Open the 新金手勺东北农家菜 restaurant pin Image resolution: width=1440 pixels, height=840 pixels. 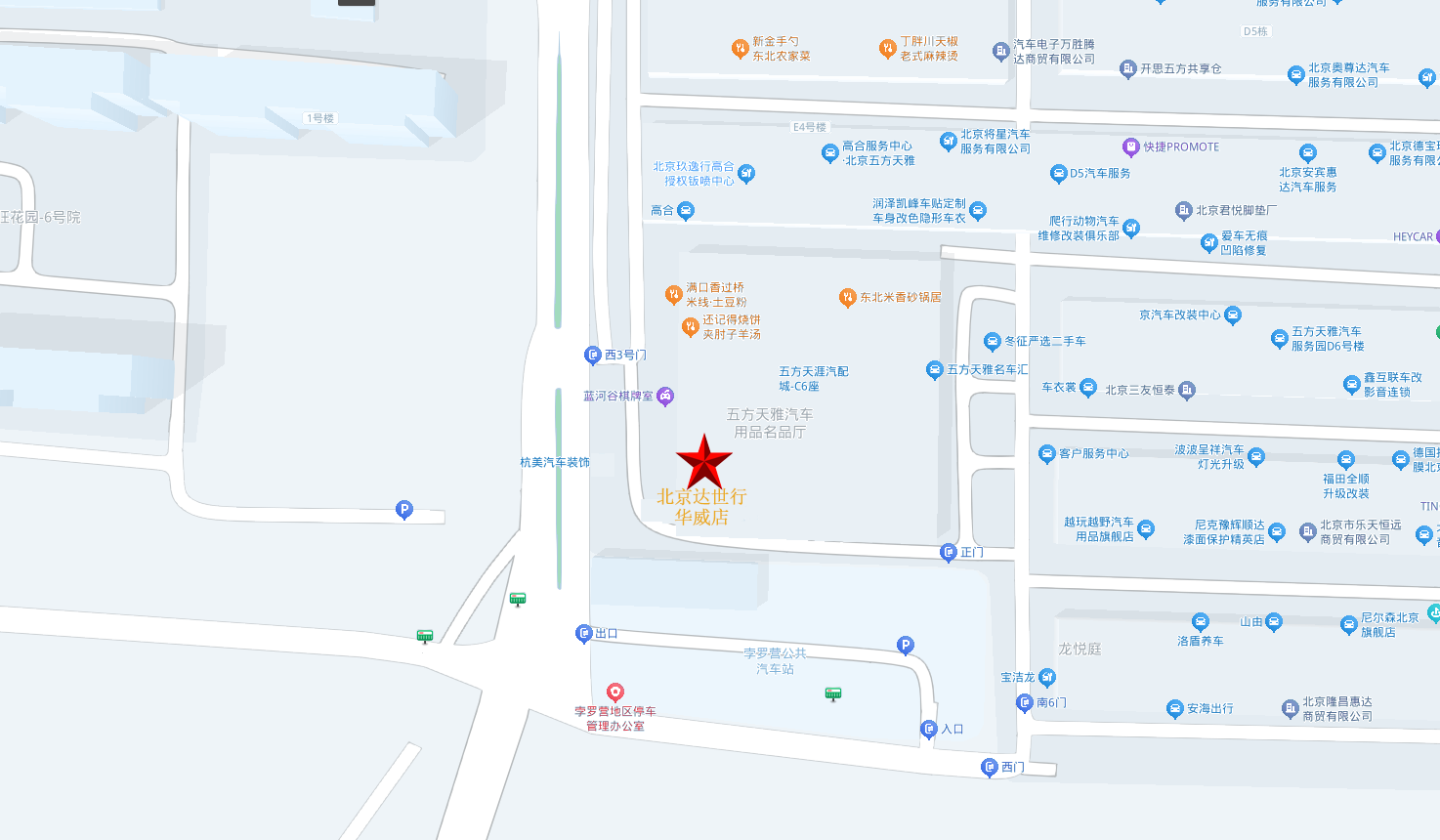click(x=741, y=49)
